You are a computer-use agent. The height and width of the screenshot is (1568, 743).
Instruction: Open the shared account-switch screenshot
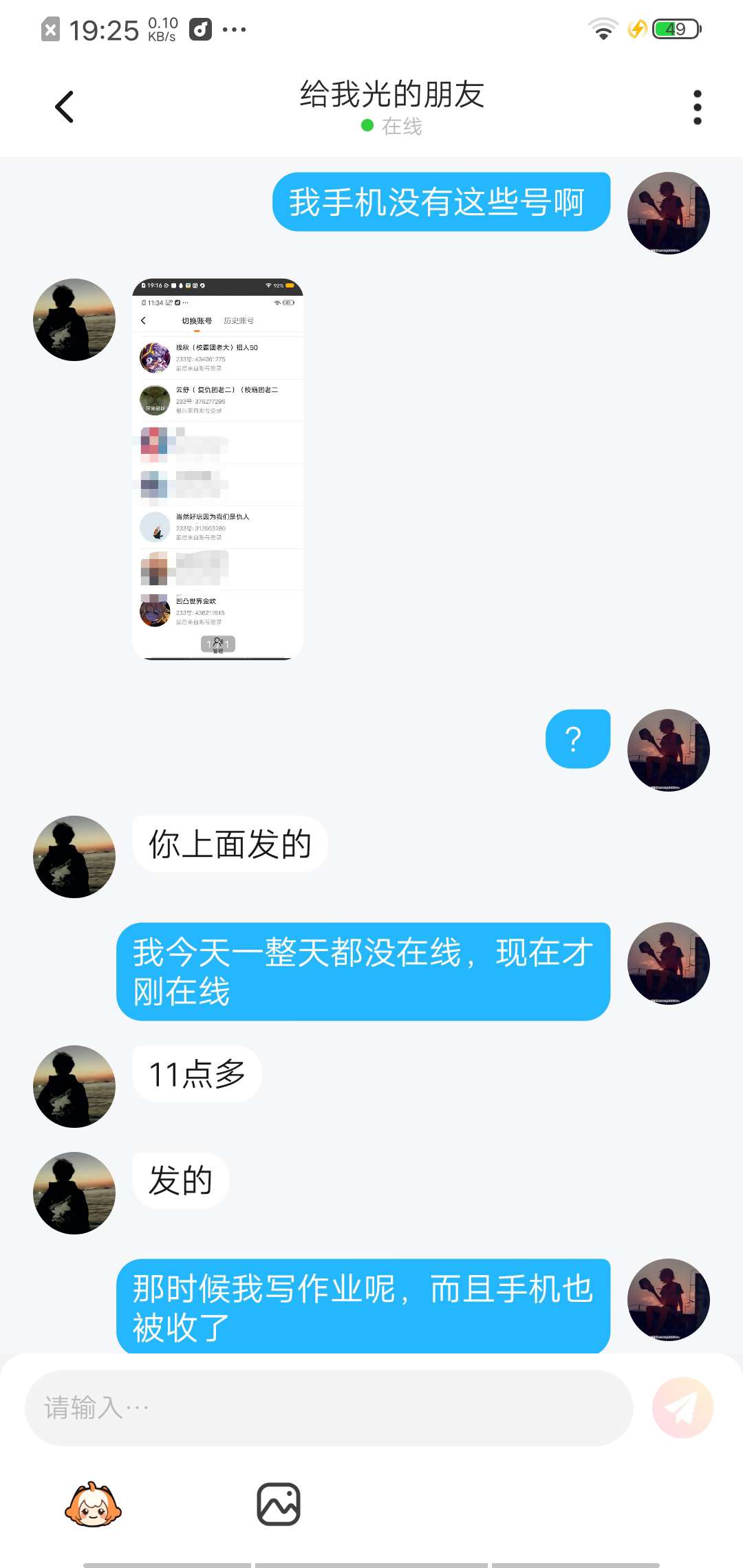[217, 469]
